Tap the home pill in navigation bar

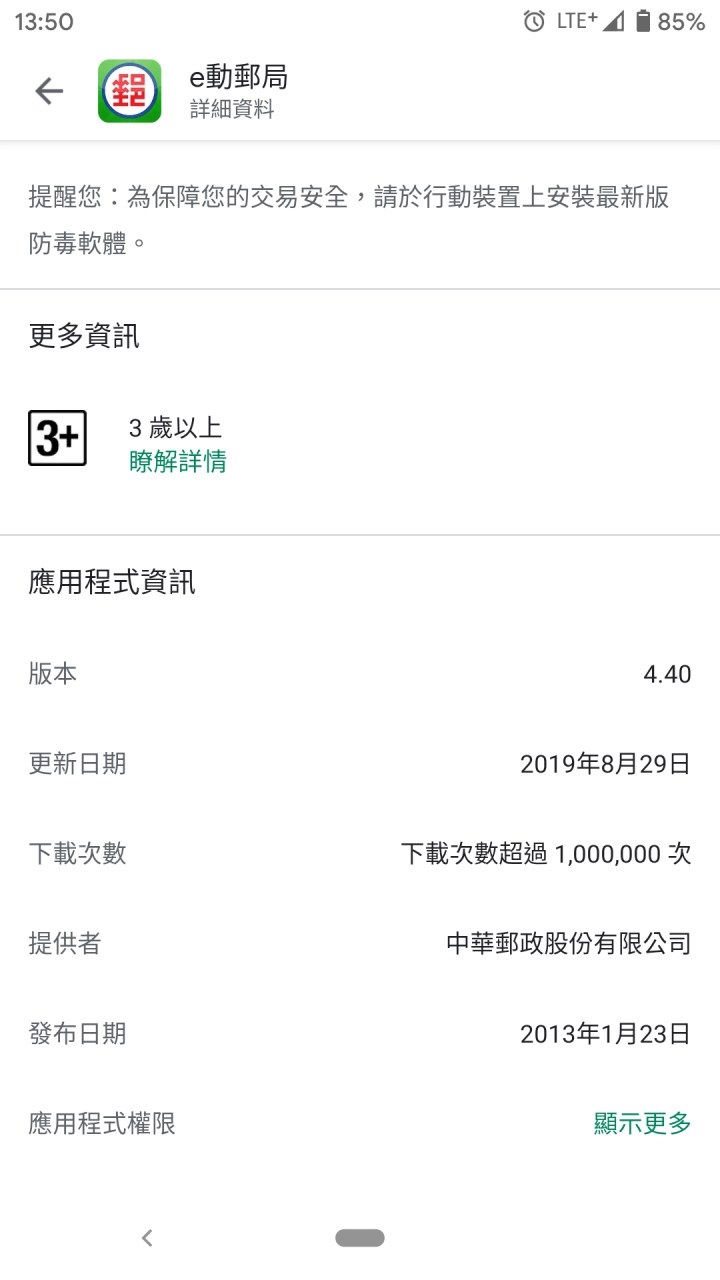click(360, 1238)
